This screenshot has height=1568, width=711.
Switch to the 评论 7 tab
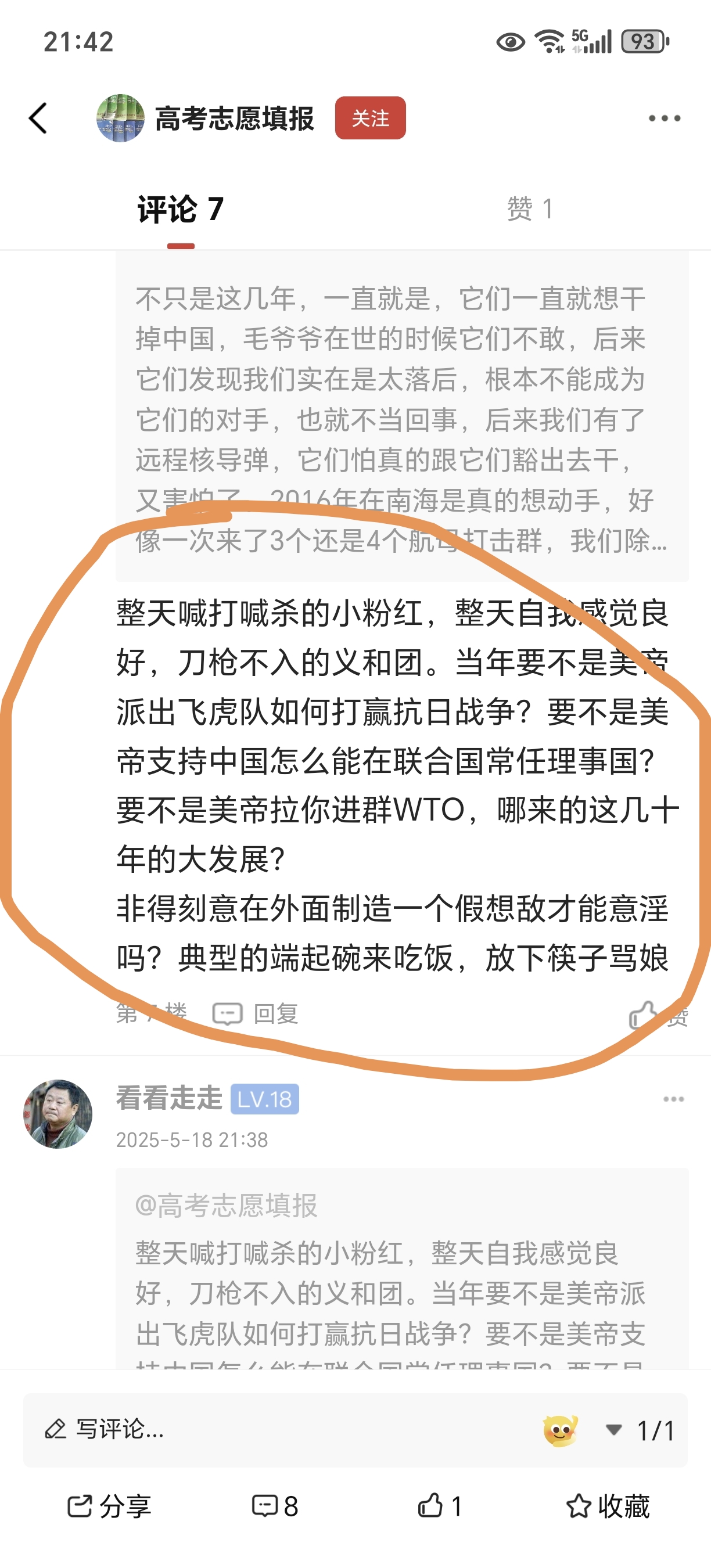[x=181, y=210]
